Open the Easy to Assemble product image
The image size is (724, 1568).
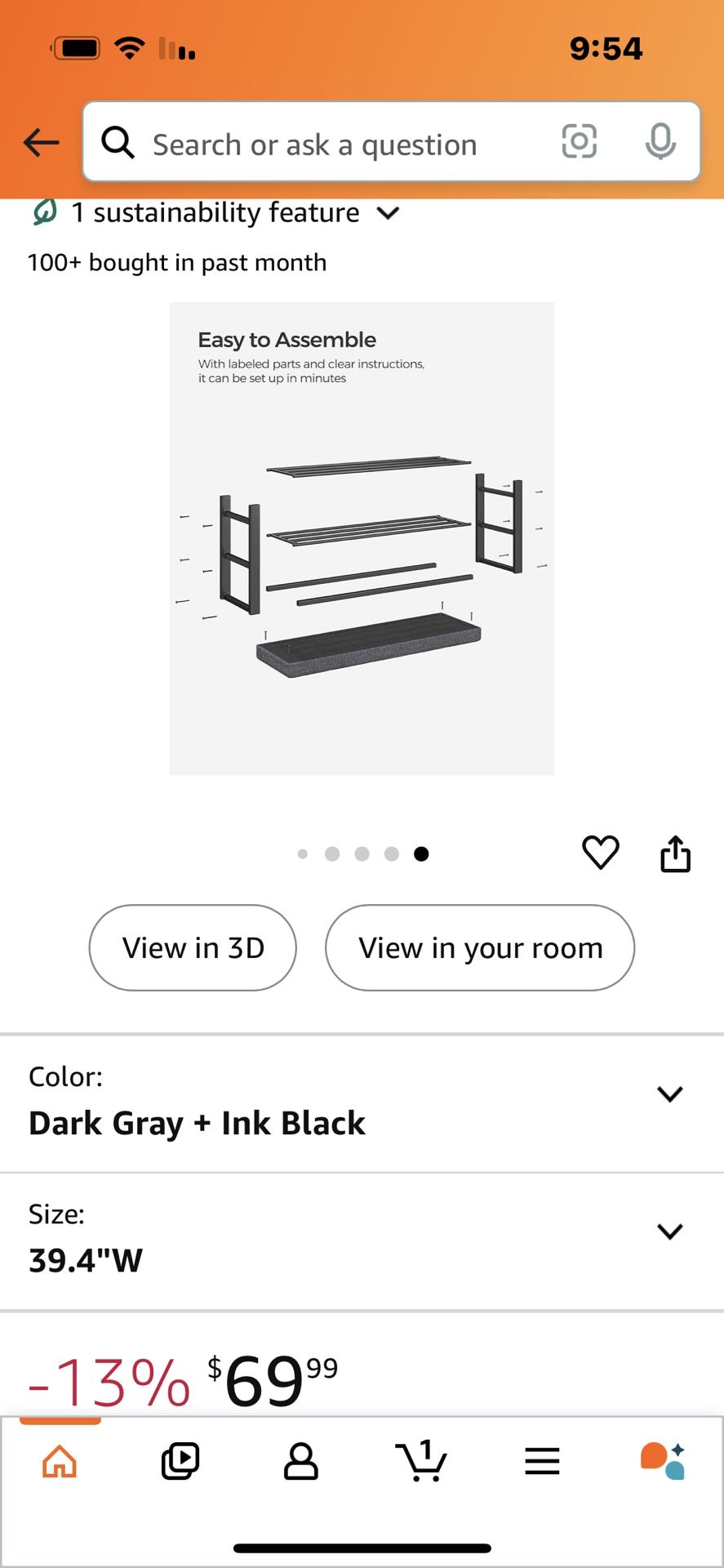tap(362, 538)
